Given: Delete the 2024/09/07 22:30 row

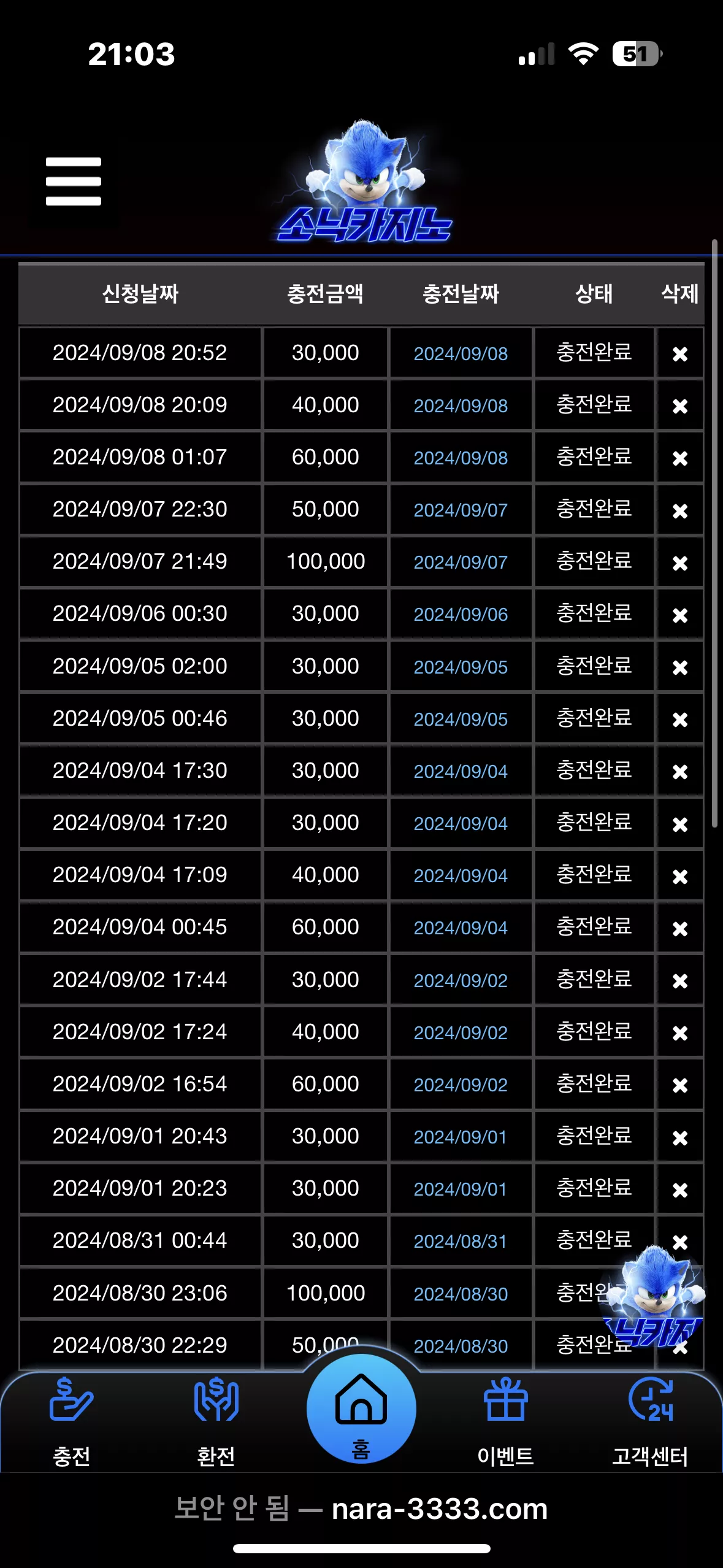Looking at the screenshot, I should pos(679,511).
